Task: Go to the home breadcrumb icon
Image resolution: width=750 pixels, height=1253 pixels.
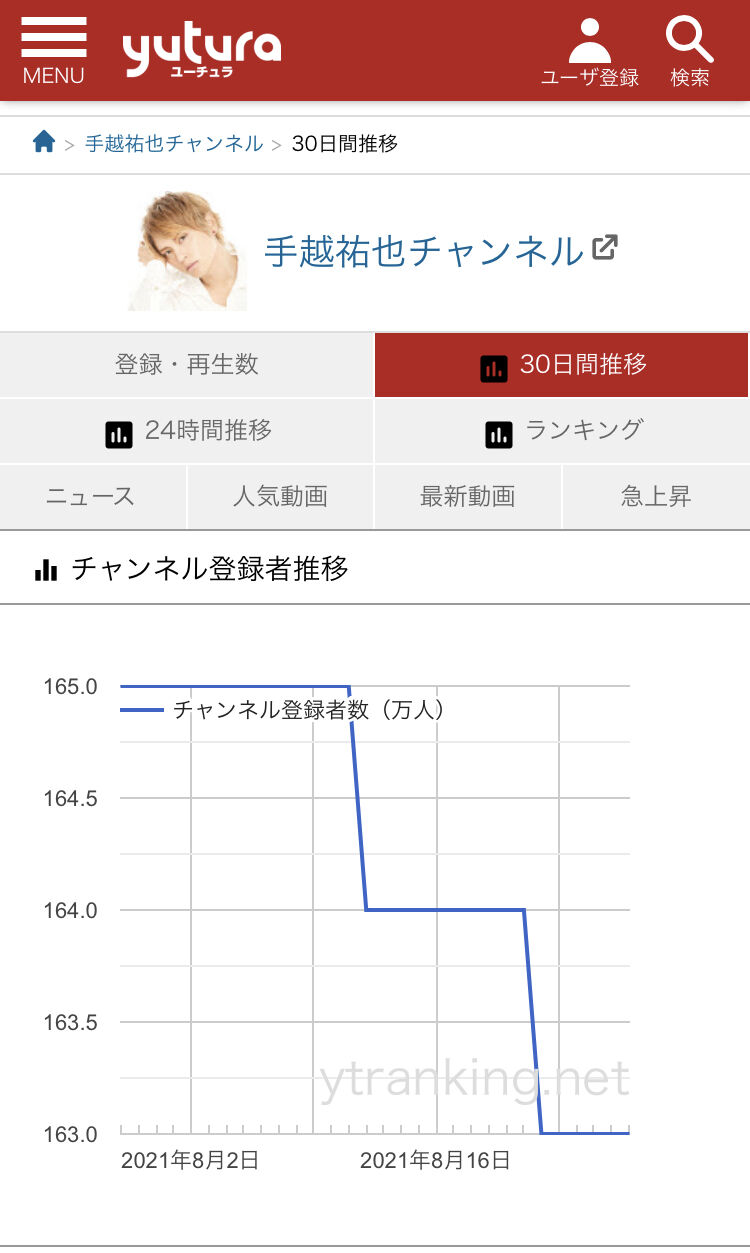Action: tap(43, 142)
